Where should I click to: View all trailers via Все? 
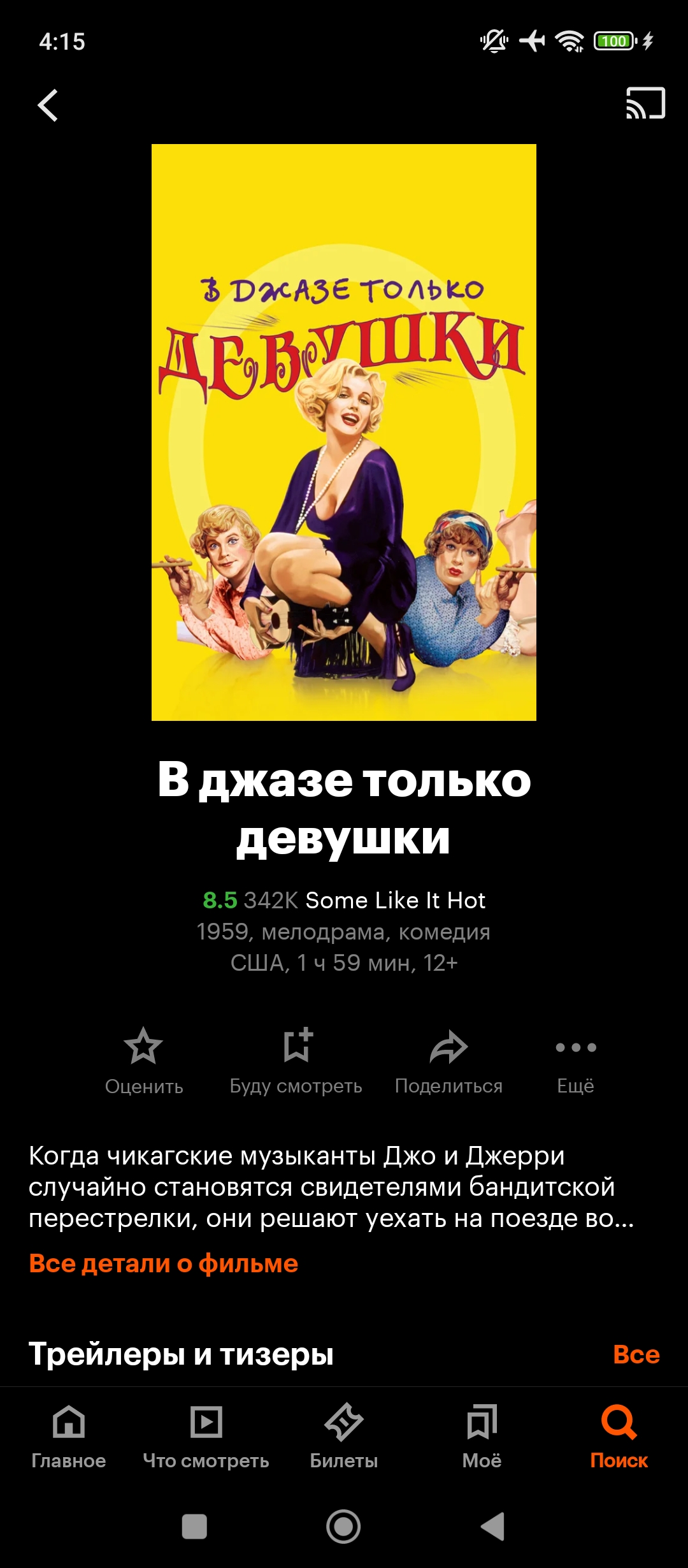(636, 1354)
